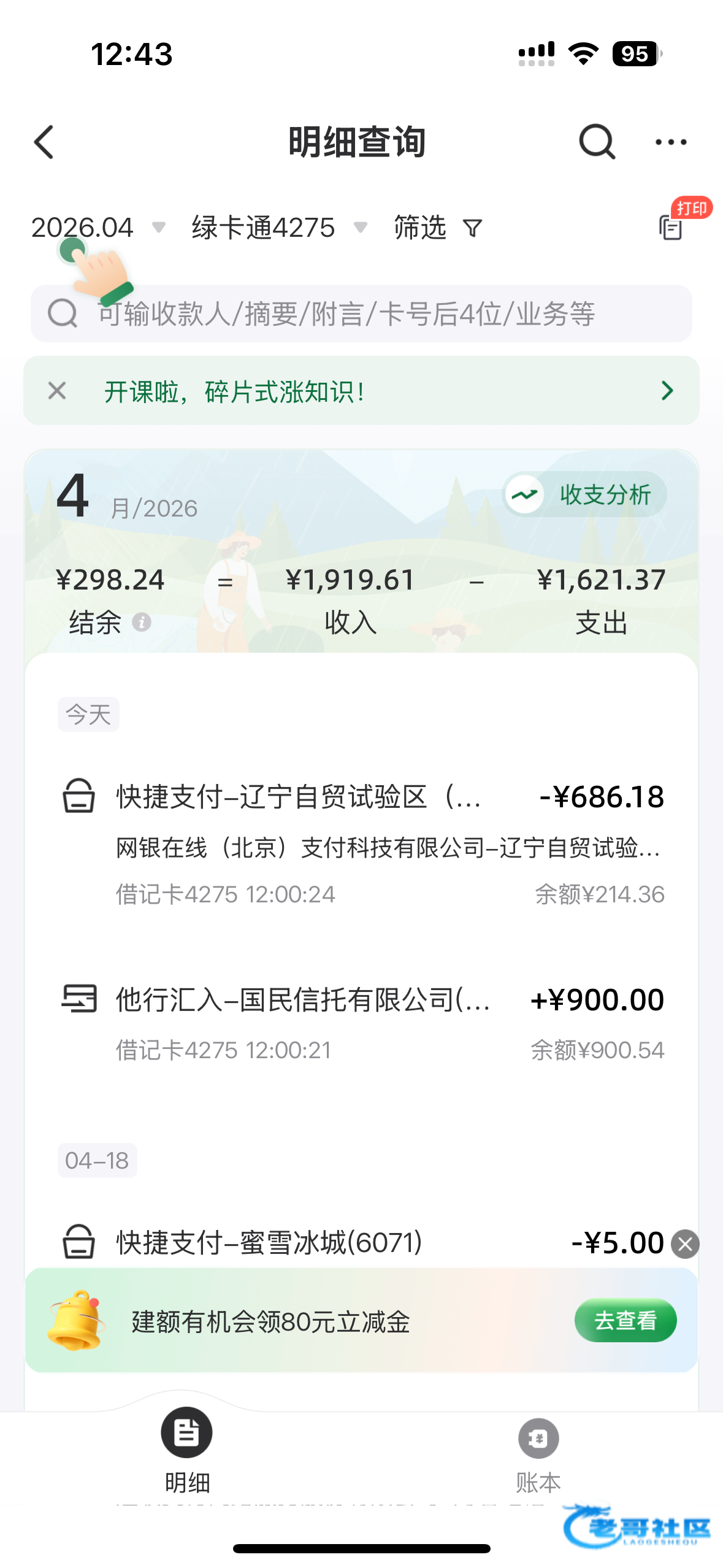Open the 筛选 filter options

click(438, 228)
